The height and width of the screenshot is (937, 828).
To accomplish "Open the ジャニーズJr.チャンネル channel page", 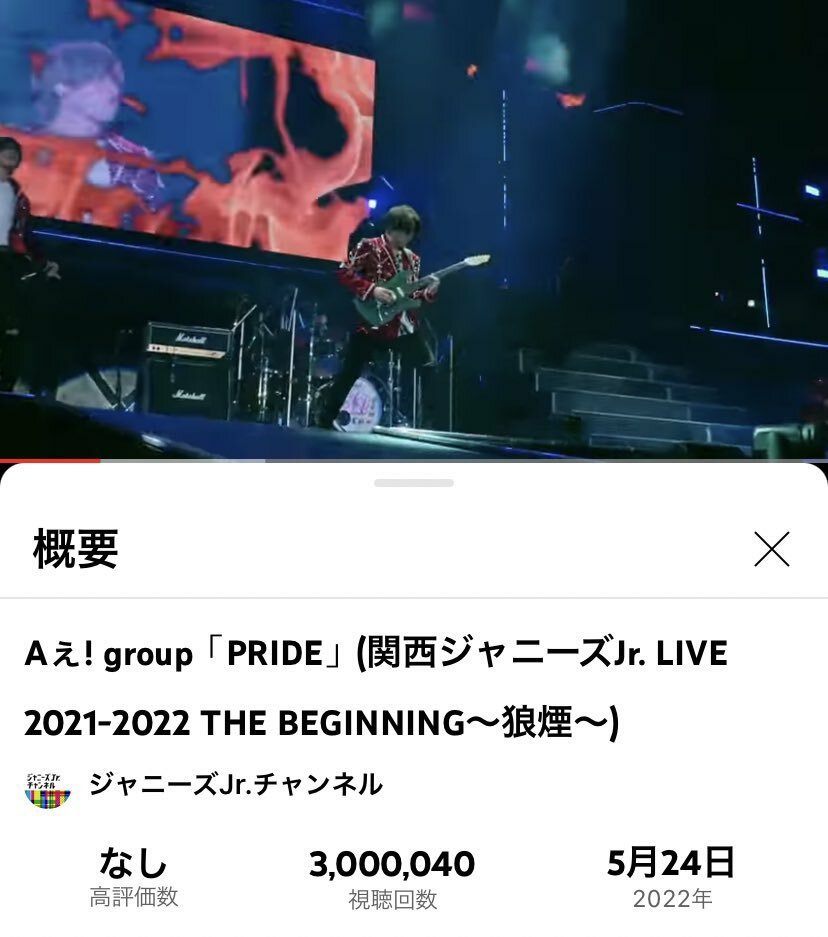I will [x=235, y=784].
